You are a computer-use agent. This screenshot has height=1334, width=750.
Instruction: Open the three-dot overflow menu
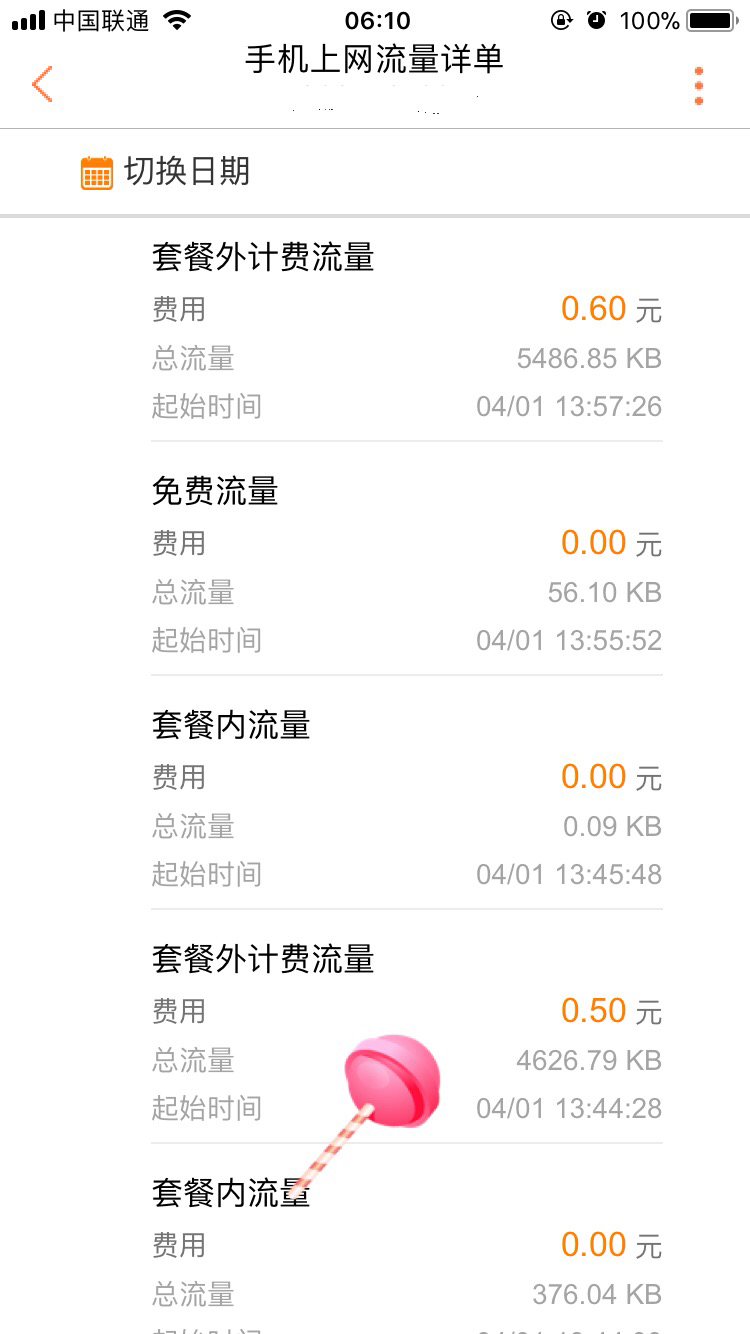pos(698,86)
